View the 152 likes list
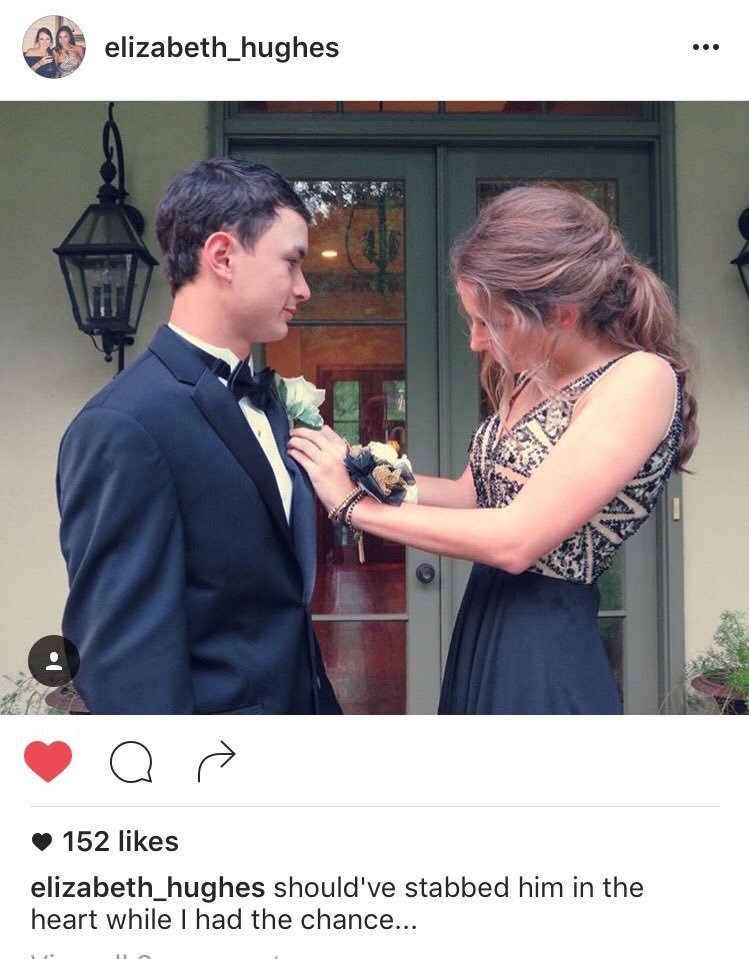Screen dimensions: 749x959 119,842
